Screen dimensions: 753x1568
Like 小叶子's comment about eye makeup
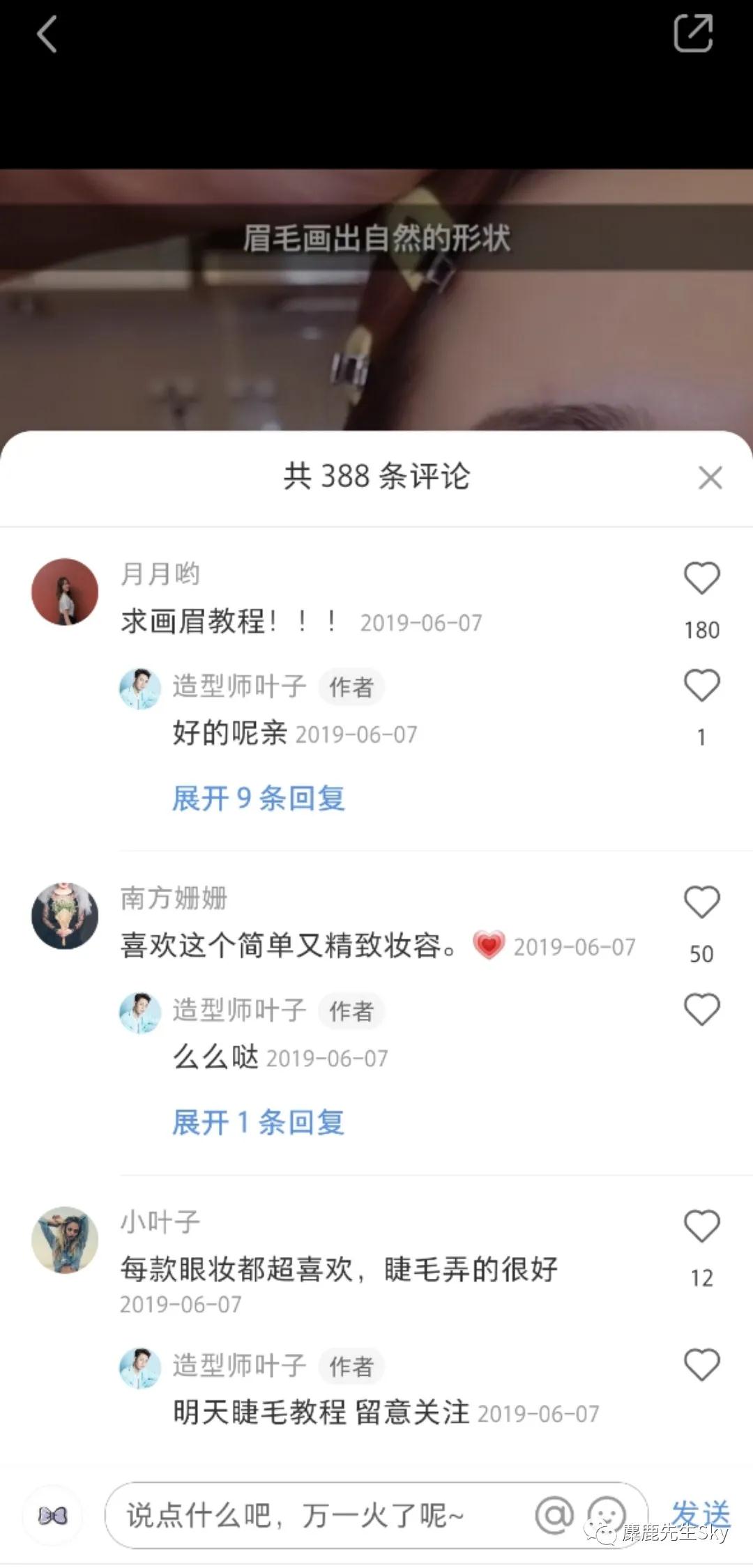pyautogui.click(x=701, y=1227)
